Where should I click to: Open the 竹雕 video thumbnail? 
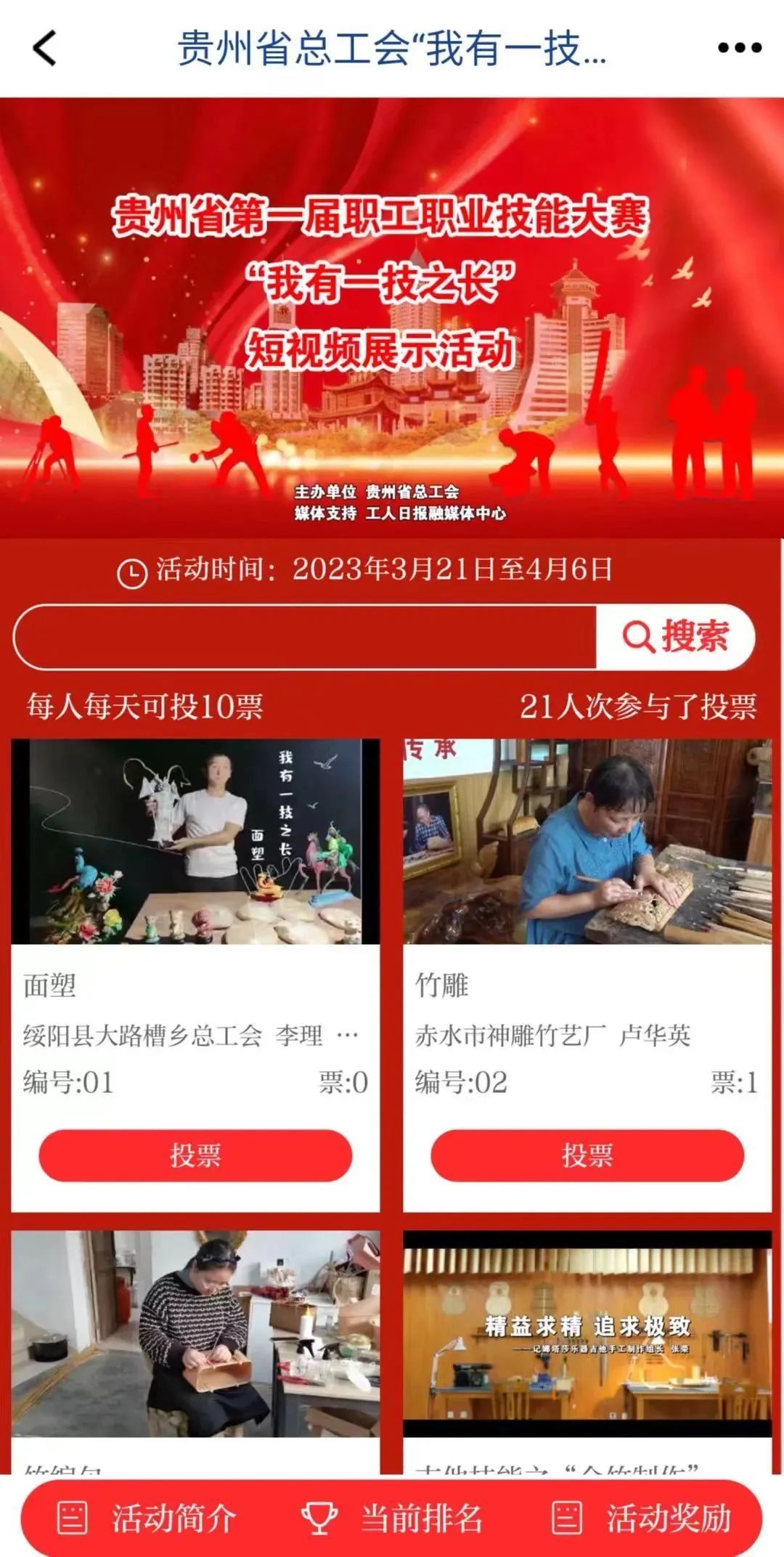coord(587,842)
